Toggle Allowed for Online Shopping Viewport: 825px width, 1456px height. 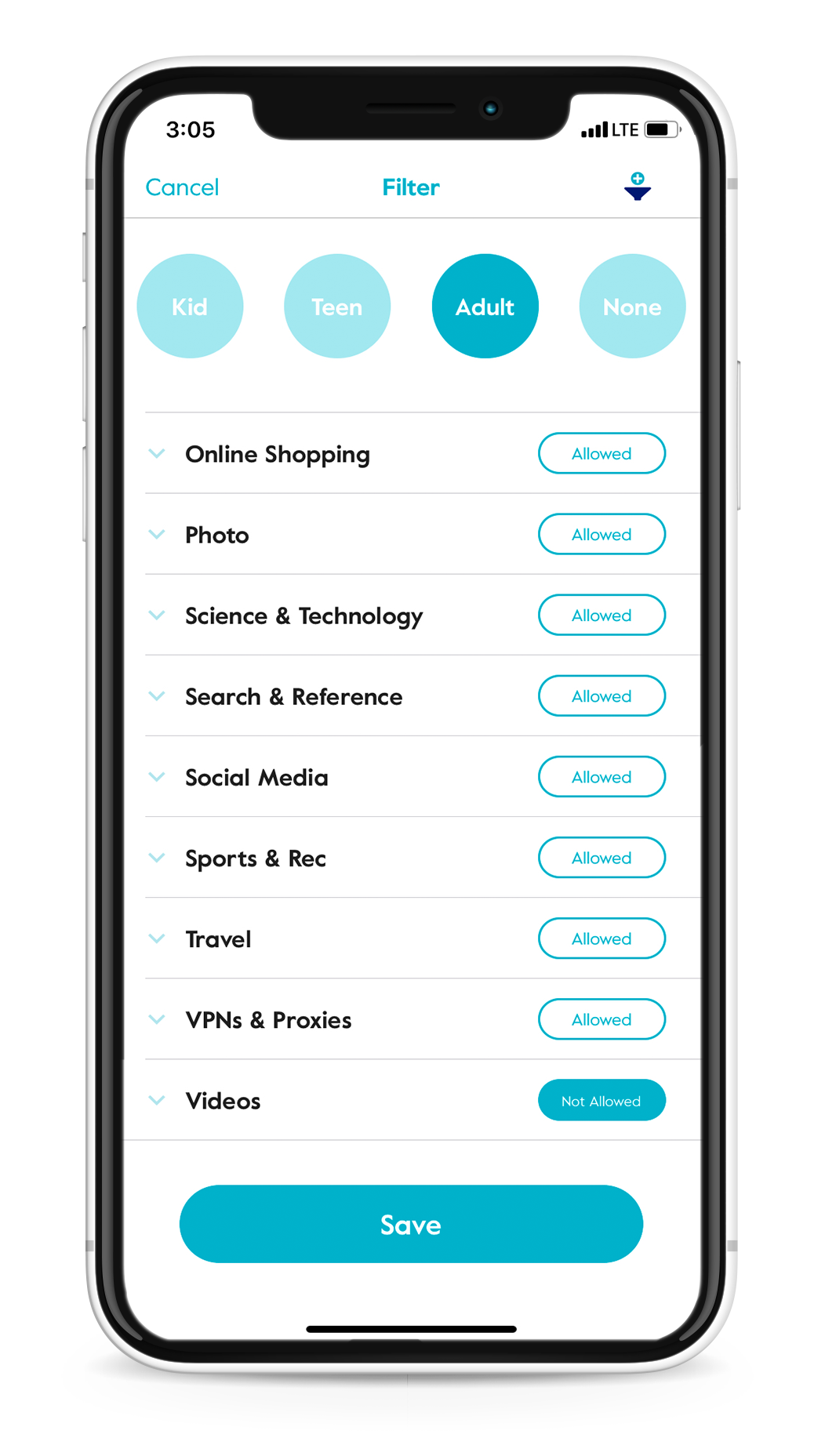click(601, 453)
